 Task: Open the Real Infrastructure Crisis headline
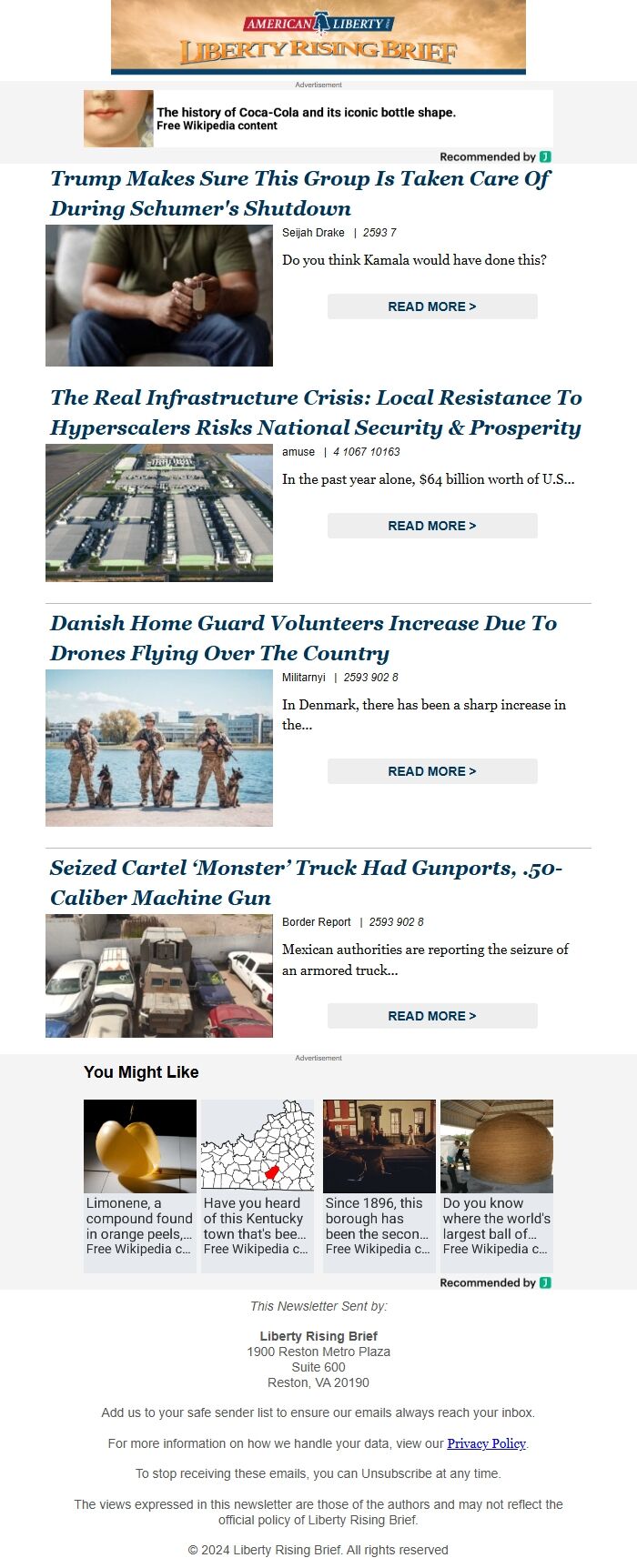click(315, 412)
